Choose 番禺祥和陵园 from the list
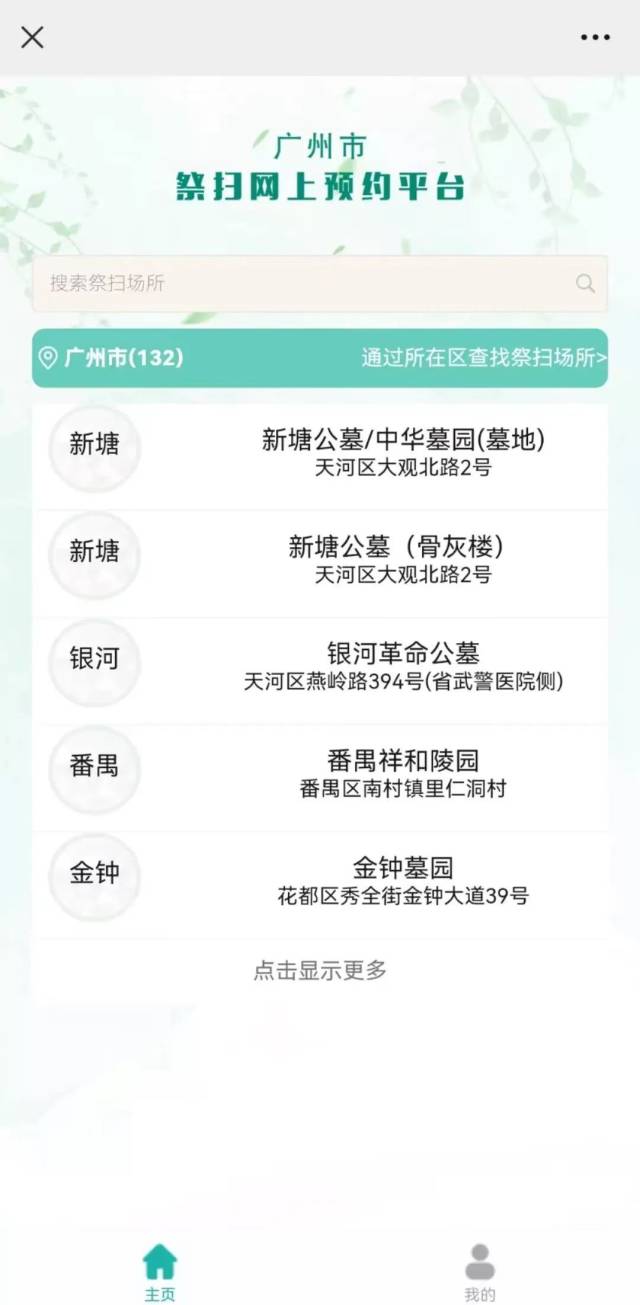Screen dimensions: 640x1305 pyautogui.click(x=403, y=773)
